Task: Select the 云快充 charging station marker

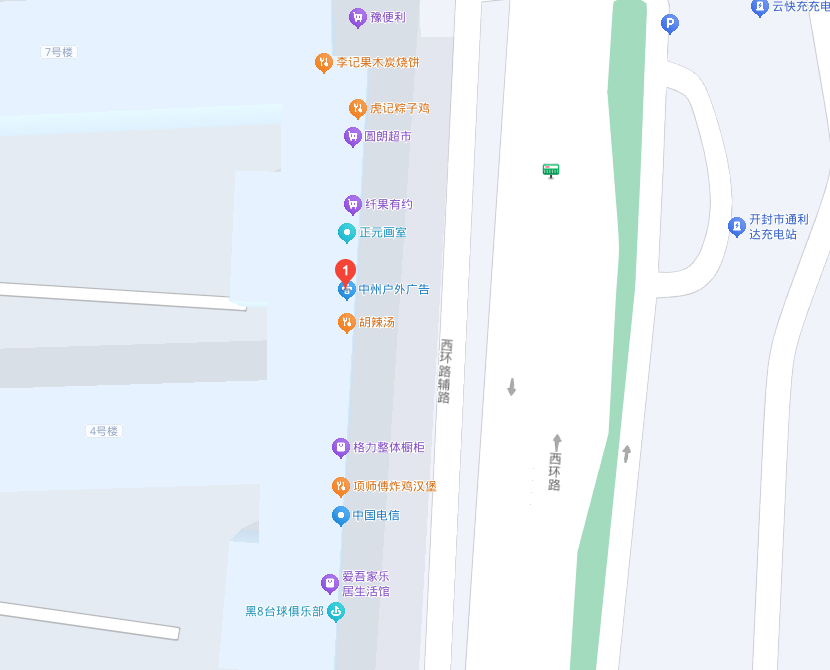Action: click(760, 8)
